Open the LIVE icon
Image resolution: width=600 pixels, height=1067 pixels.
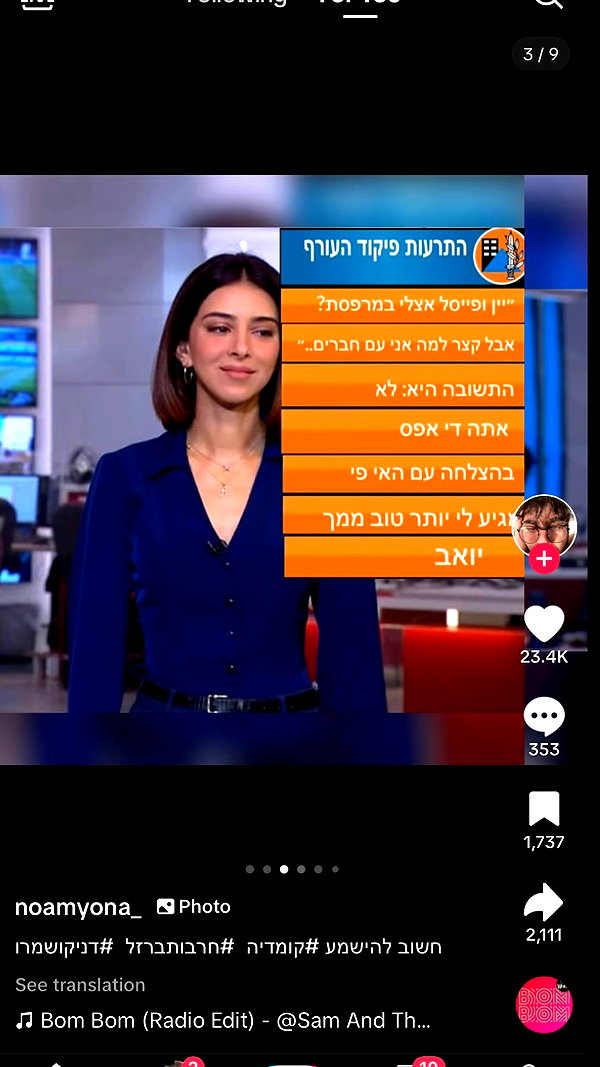pyautogui.click(x=37, y=3)
